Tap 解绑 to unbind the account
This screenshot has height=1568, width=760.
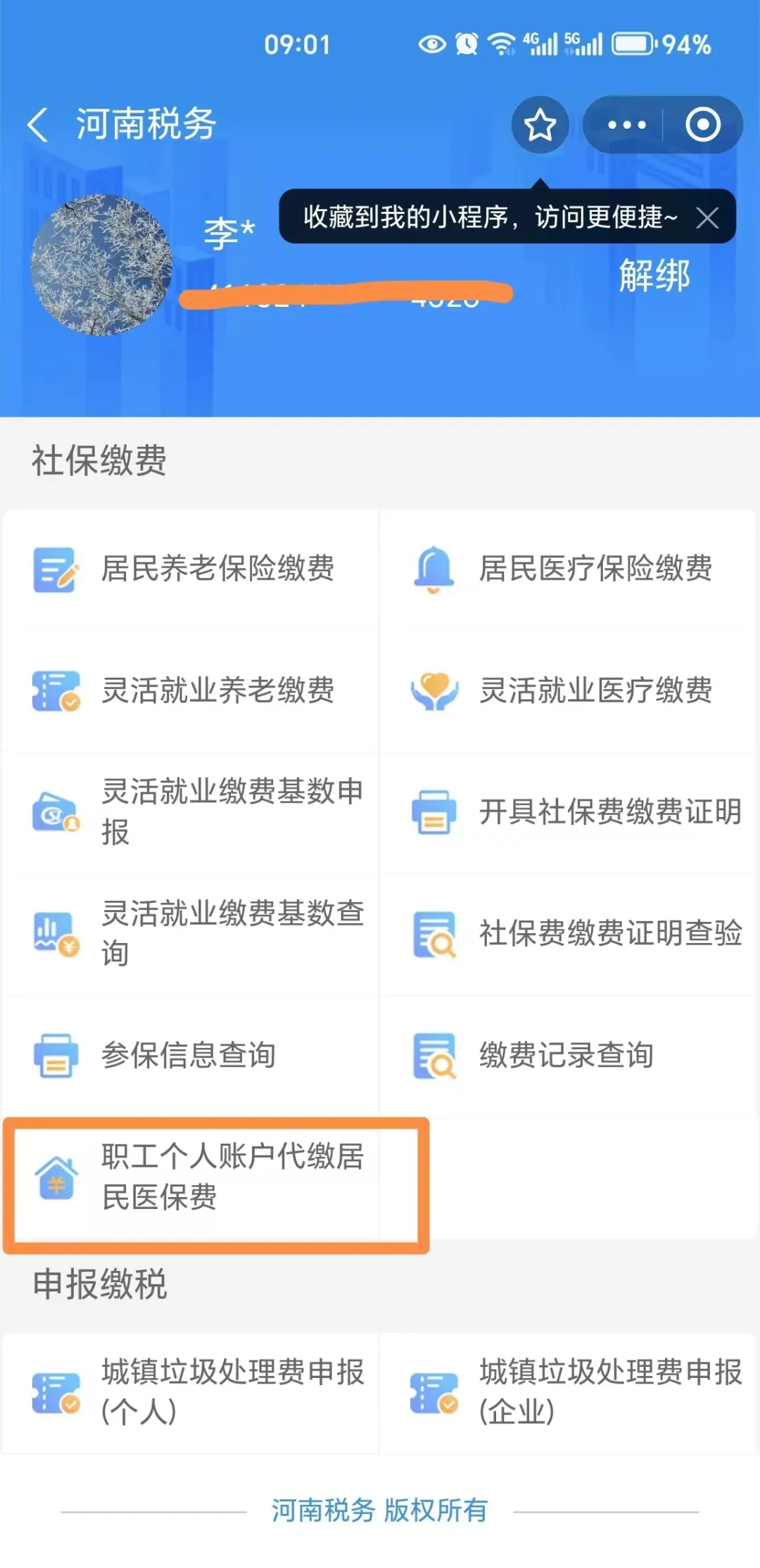pyautogui.click(x=654, y=275)
